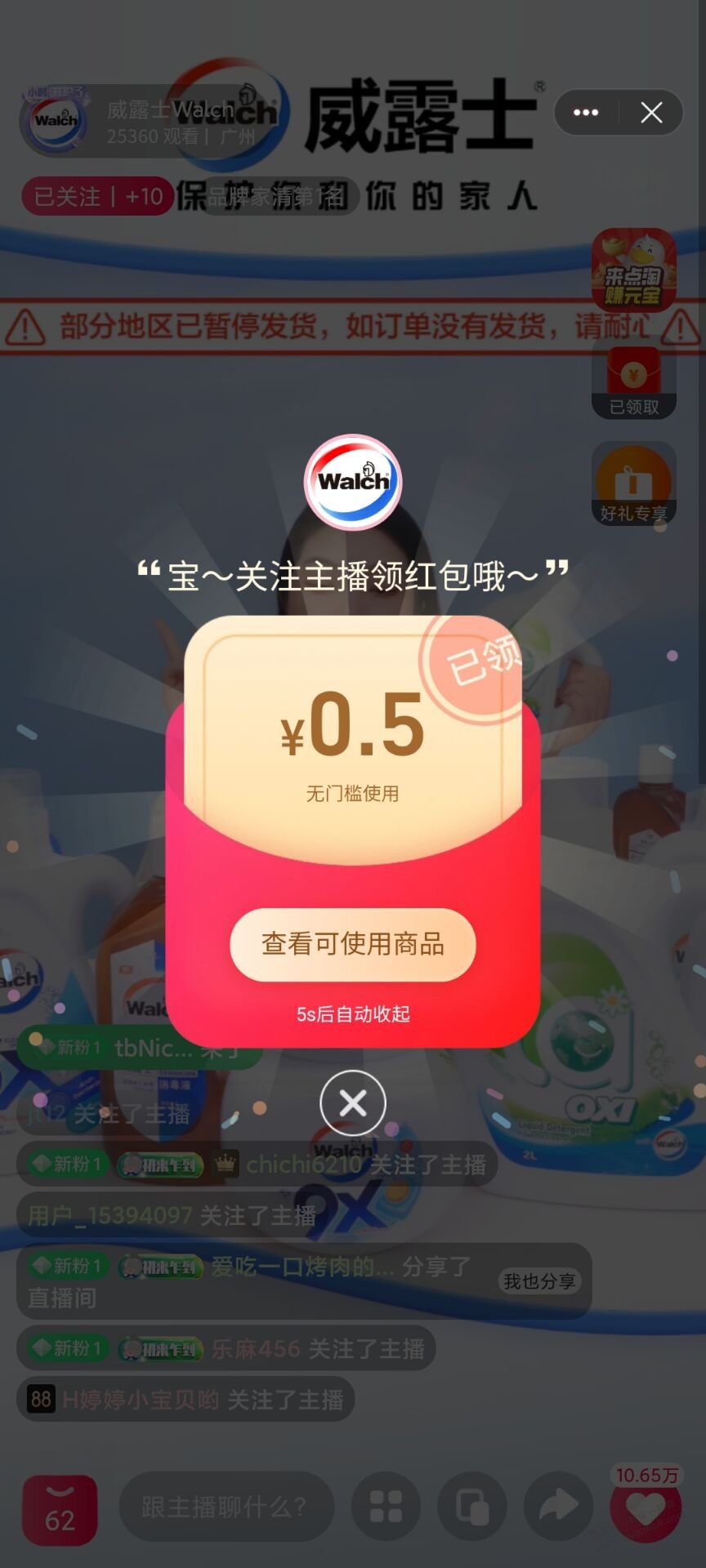
Task: Open the four-square grid menu
Action: (x=386, y=1507)
